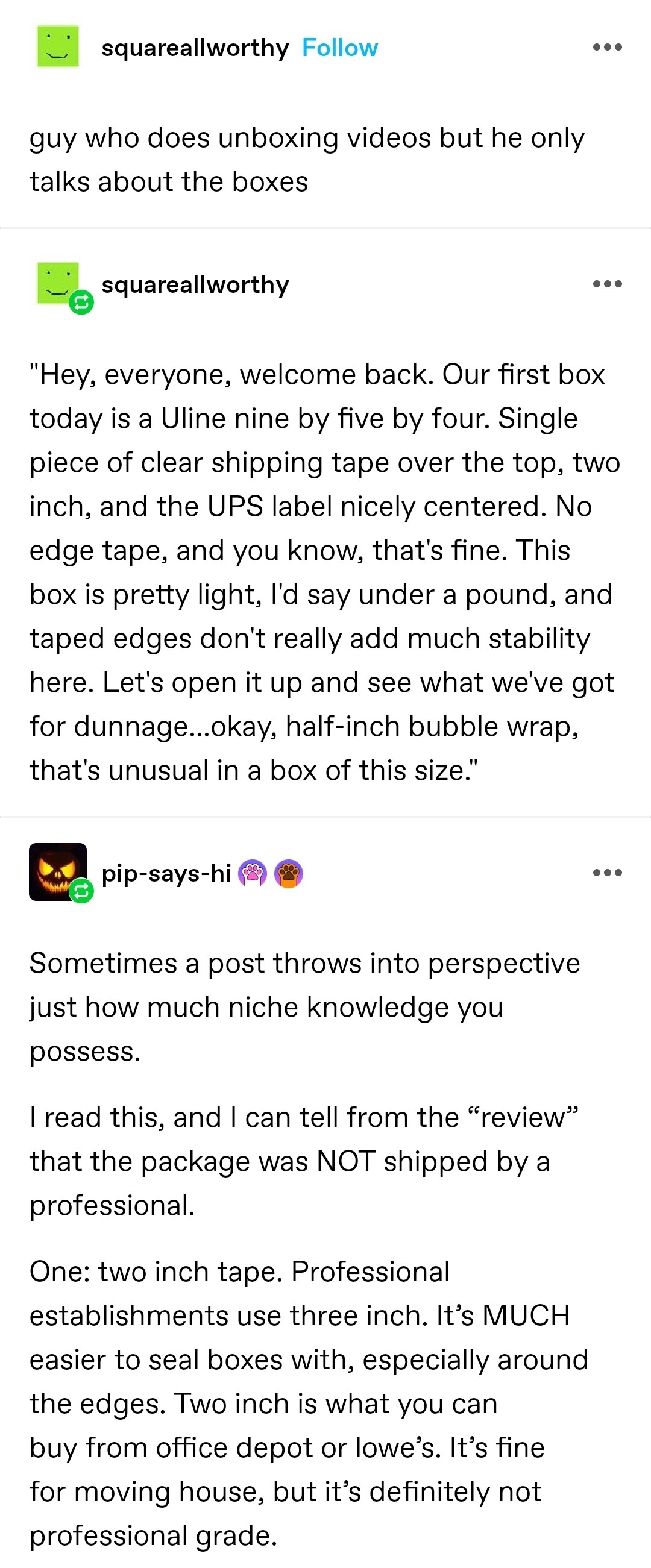Tap the purple paw badge next to pip-says-hi
The height and width of the screenshot is (1568, 651).
252,873
